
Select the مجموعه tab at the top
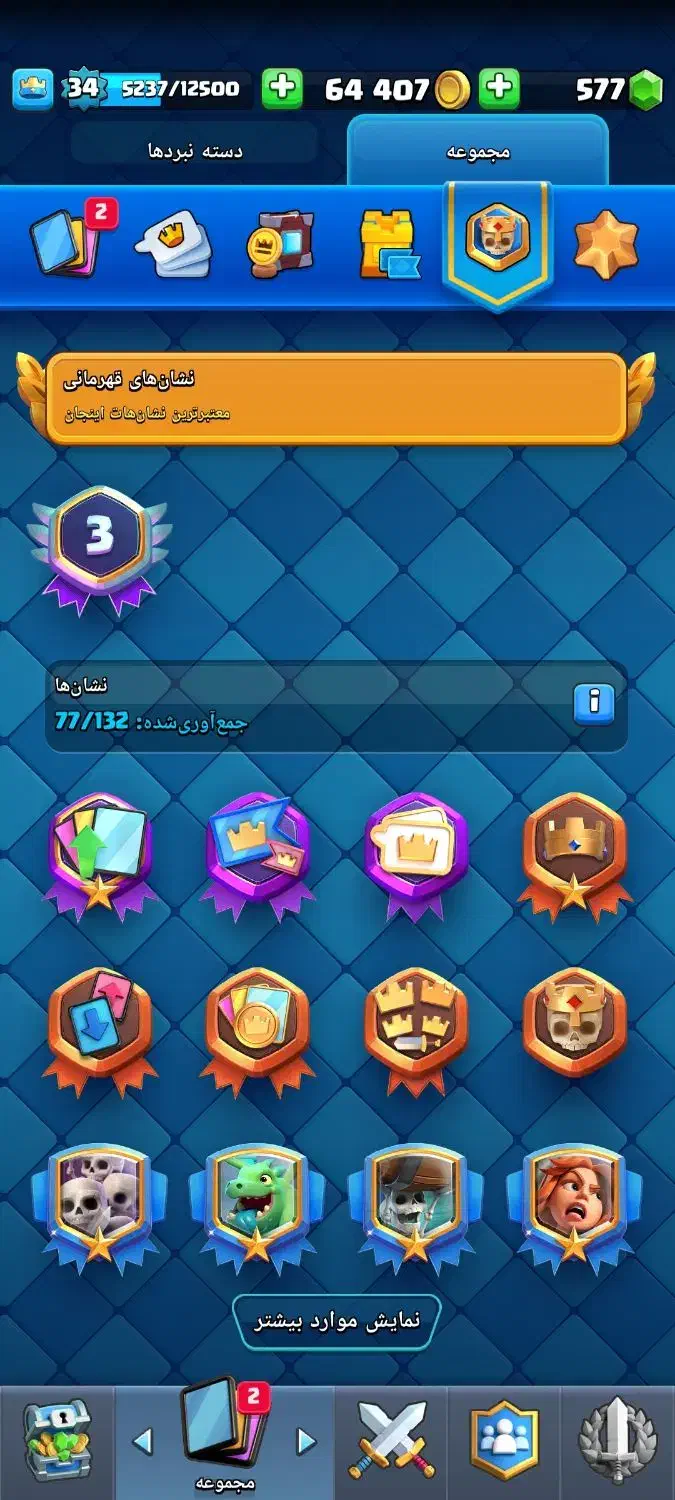pyautogui.click(x=477, y=151)
